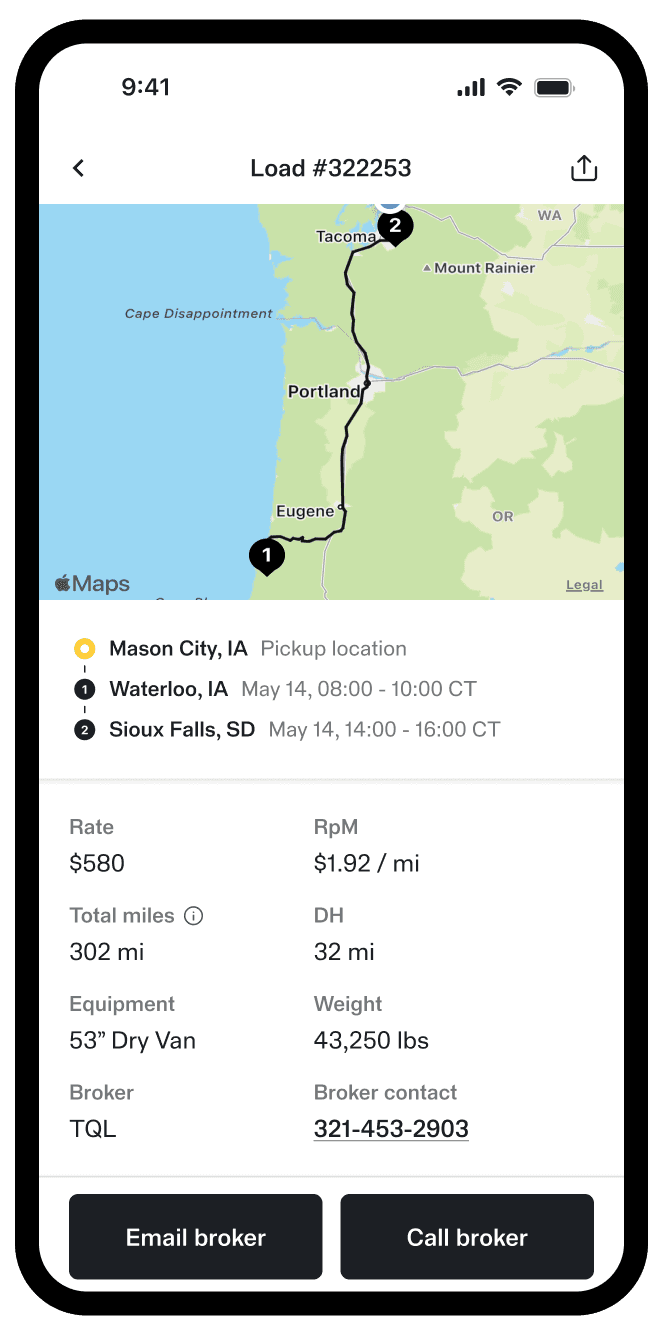Call the broker number 321-453-2903
663x1329 pixels.
391,1128
